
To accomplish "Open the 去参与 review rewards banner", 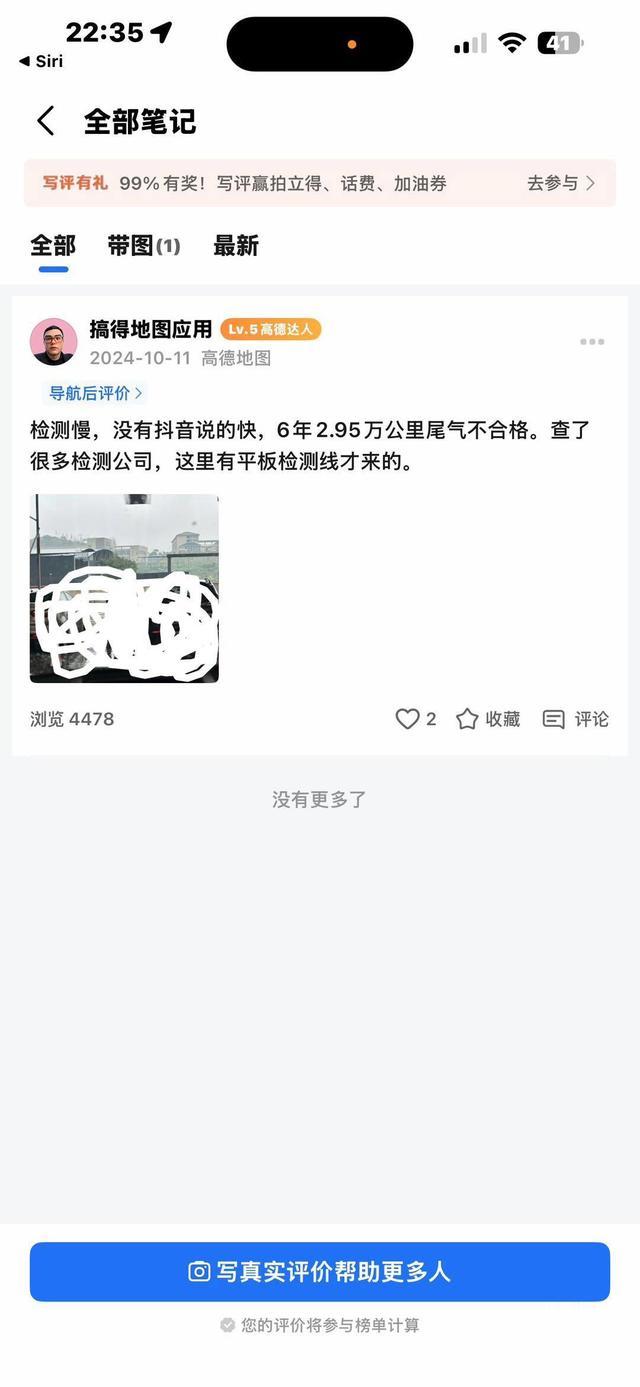I will [x=560, y=184].
